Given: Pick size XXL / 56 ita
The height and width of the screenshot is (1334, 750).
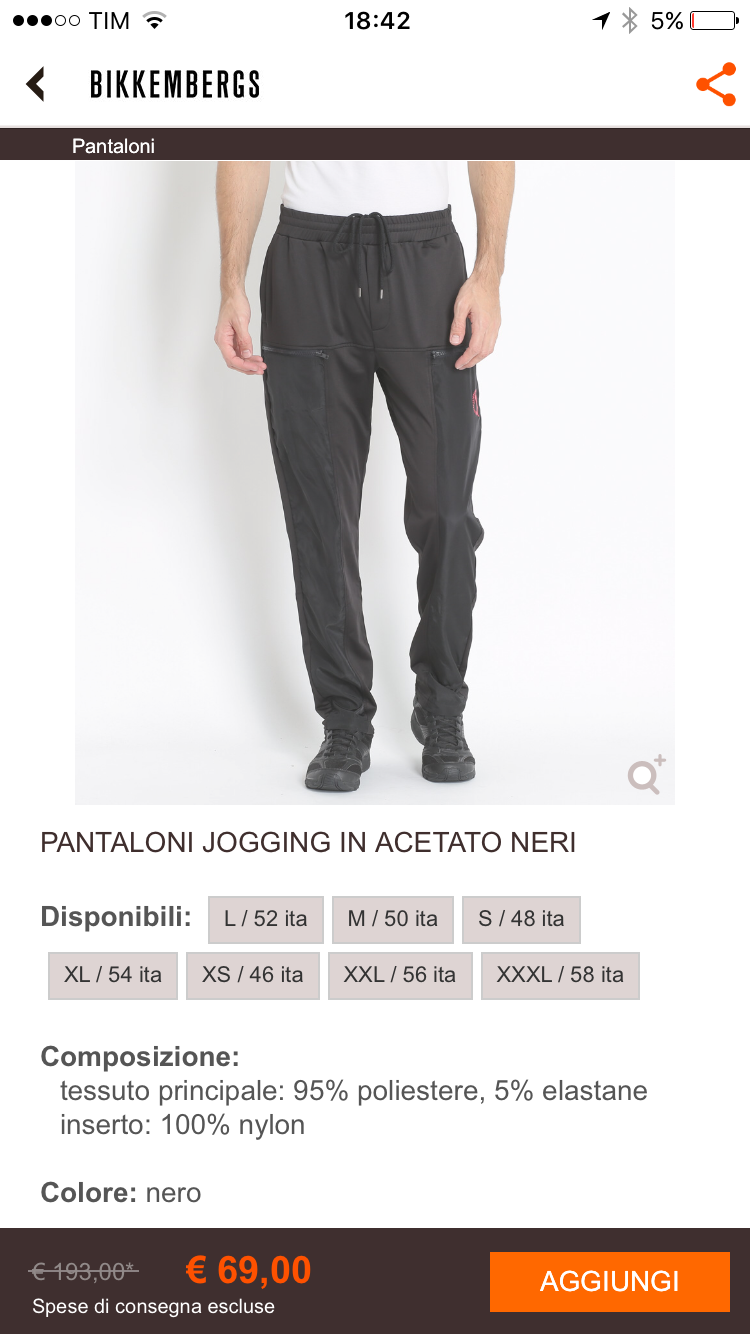Looking at the screenshot, I should pyautogui.click(x=399, y=975).
